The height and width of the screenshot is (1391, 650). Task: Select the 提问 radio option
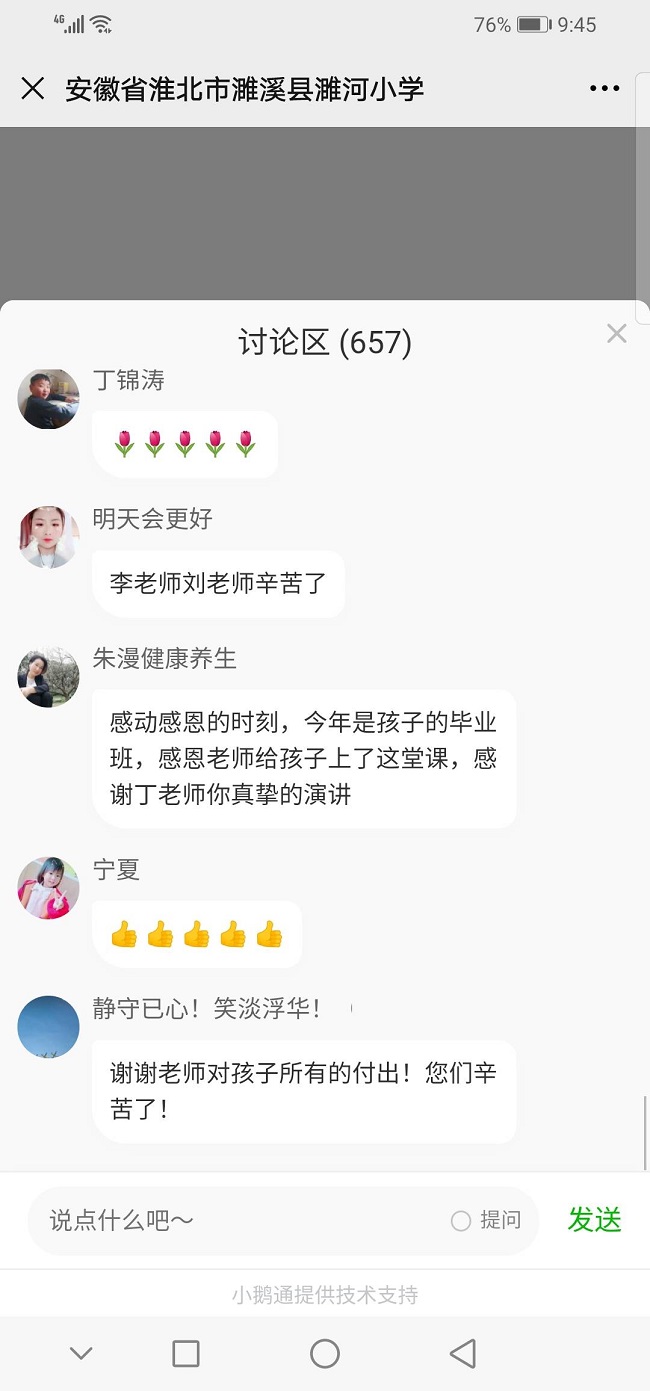pos(462,1220)
